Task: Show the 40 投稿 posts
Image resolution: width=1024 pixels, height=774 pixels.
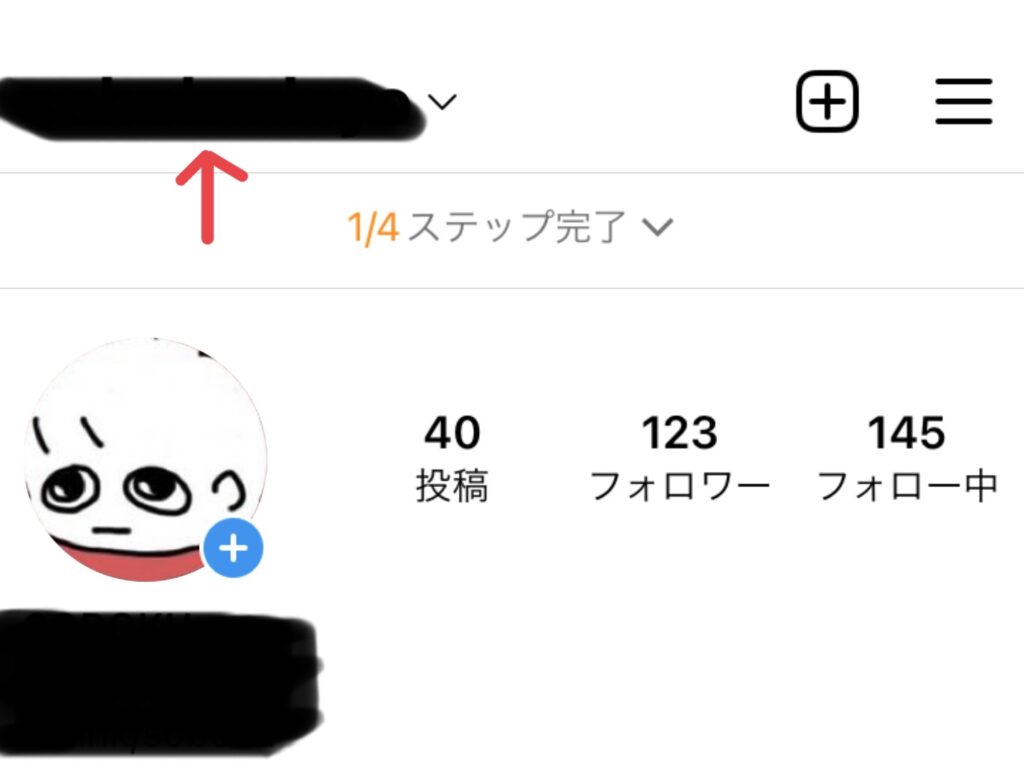Action: (x=452, y=458)
